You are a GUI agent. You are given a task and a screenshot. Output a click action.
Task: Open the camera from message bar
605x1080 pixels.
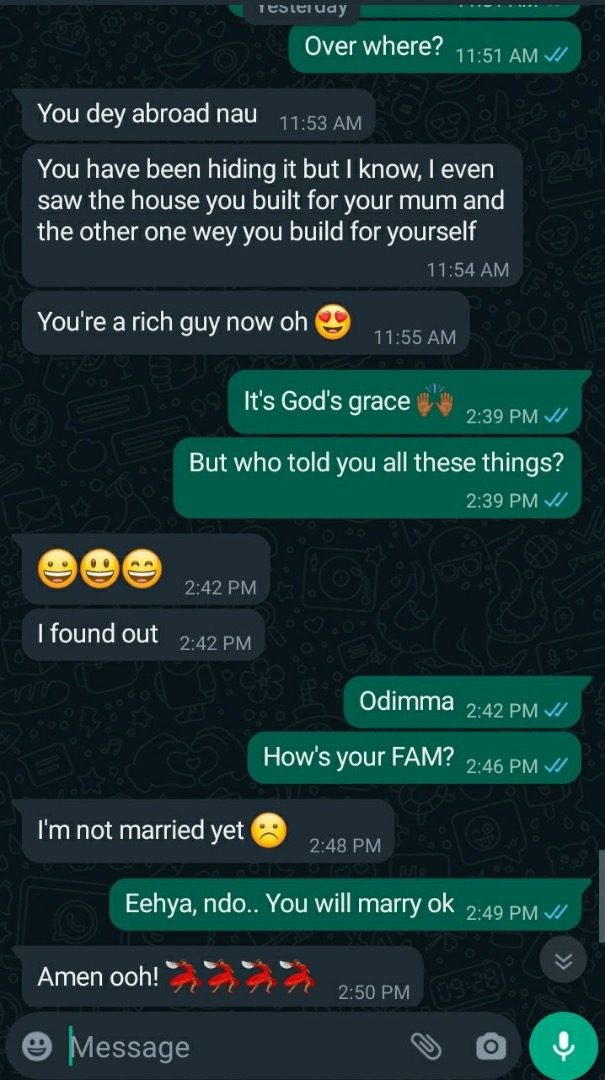(x=491, y=1047)
